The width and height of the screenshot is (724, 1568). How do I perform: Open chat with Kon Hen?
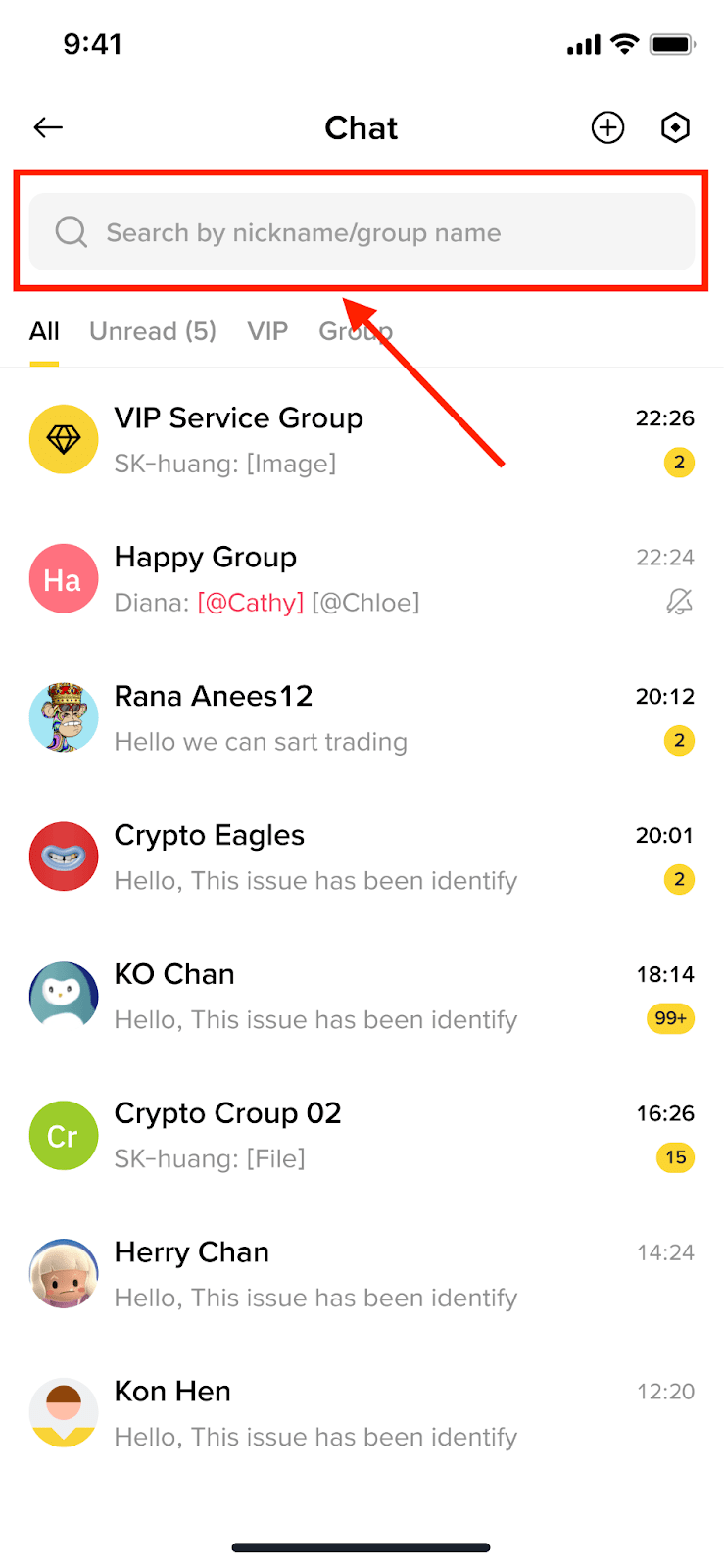coord(361,1414)
